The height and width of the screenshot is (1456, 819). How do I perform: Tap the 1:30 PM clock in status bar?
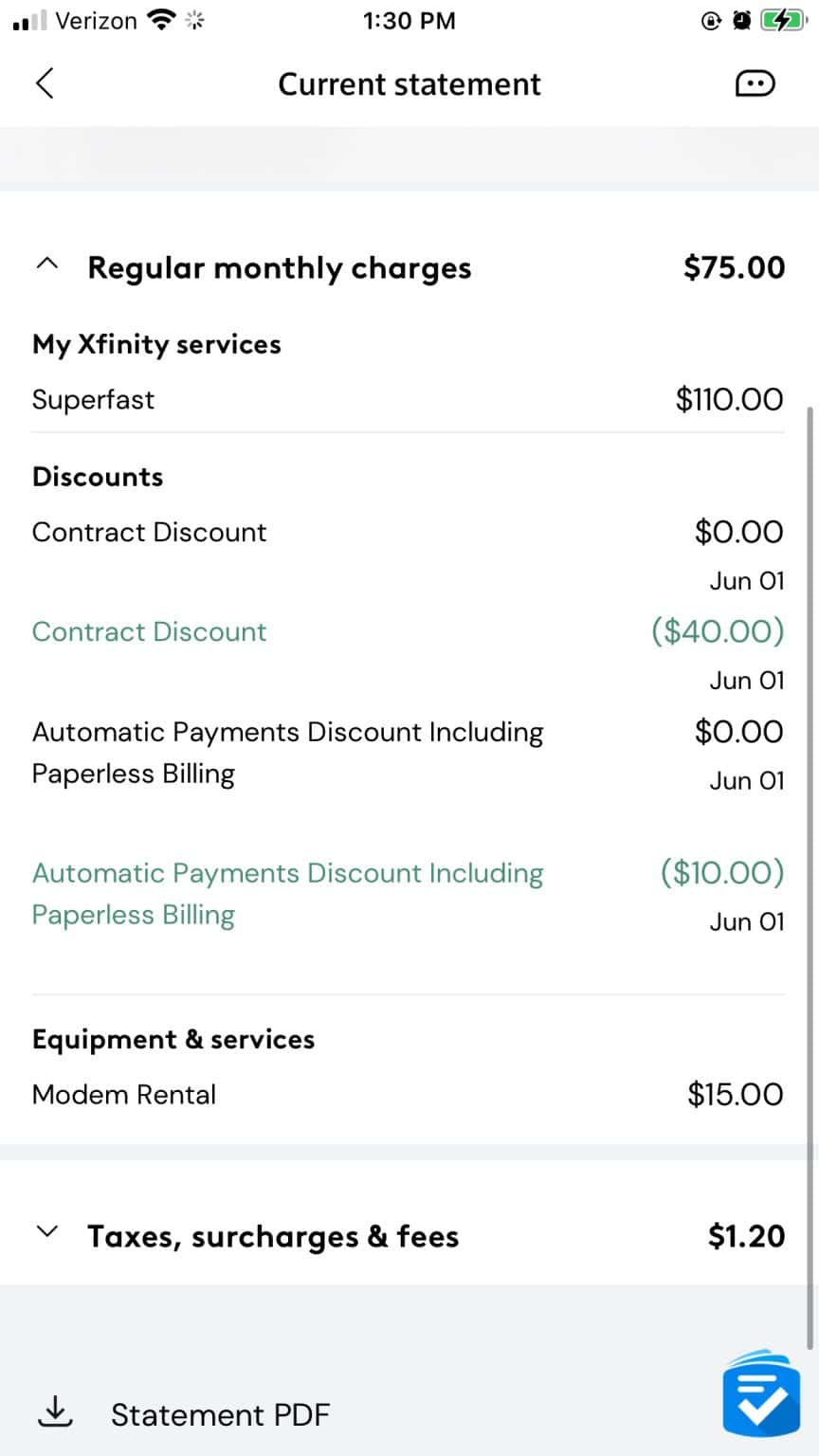click(409, 20)
